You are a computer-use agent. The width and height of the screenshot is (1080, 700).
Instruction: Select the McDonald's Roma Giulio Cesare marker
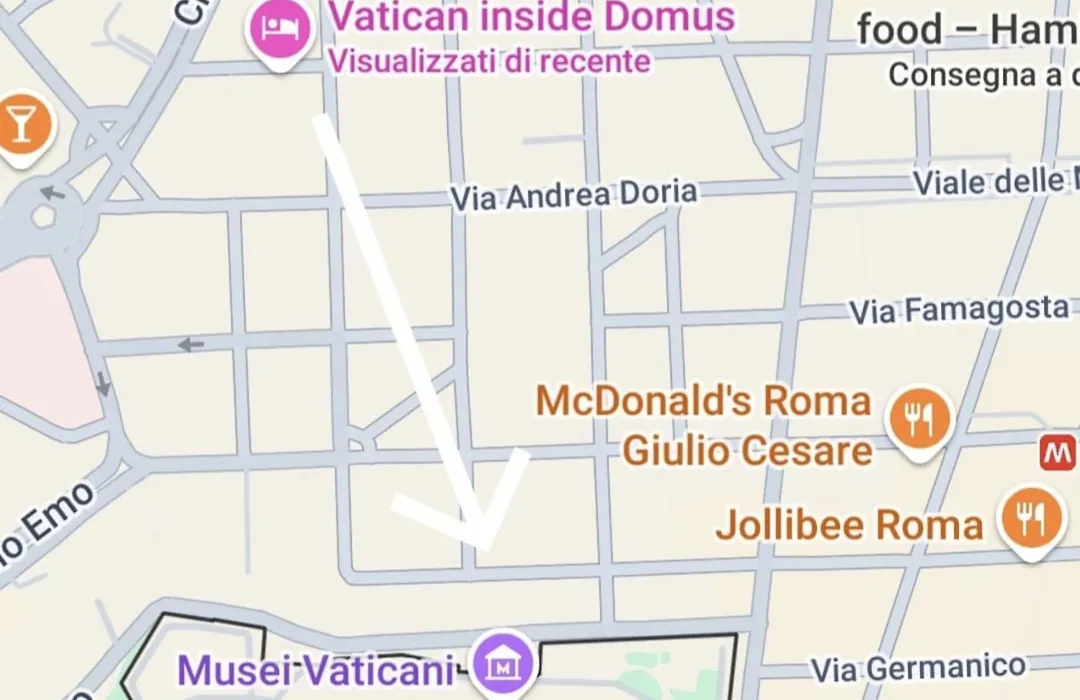tap(919, 416)
